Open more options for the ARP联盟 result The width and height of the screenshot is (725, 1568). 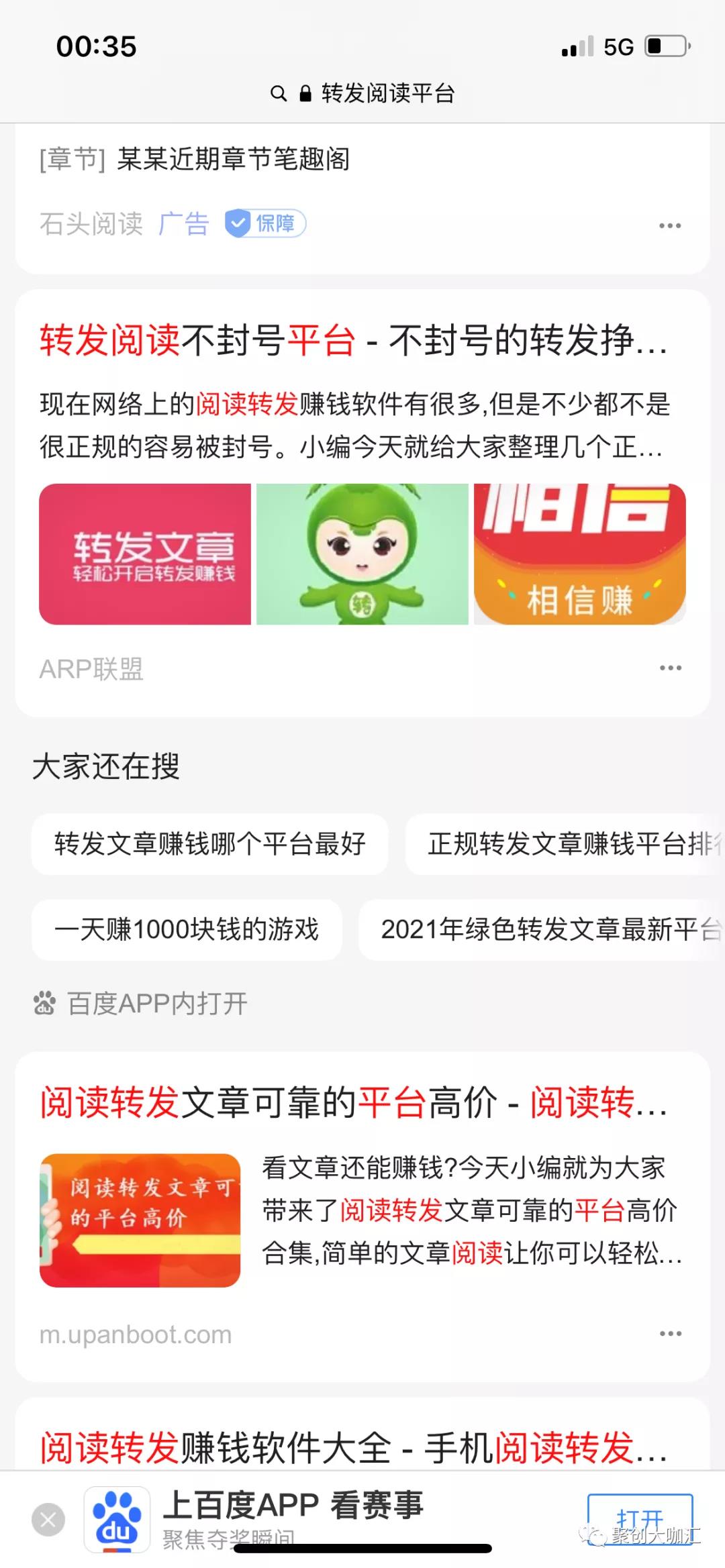[670, 668]
